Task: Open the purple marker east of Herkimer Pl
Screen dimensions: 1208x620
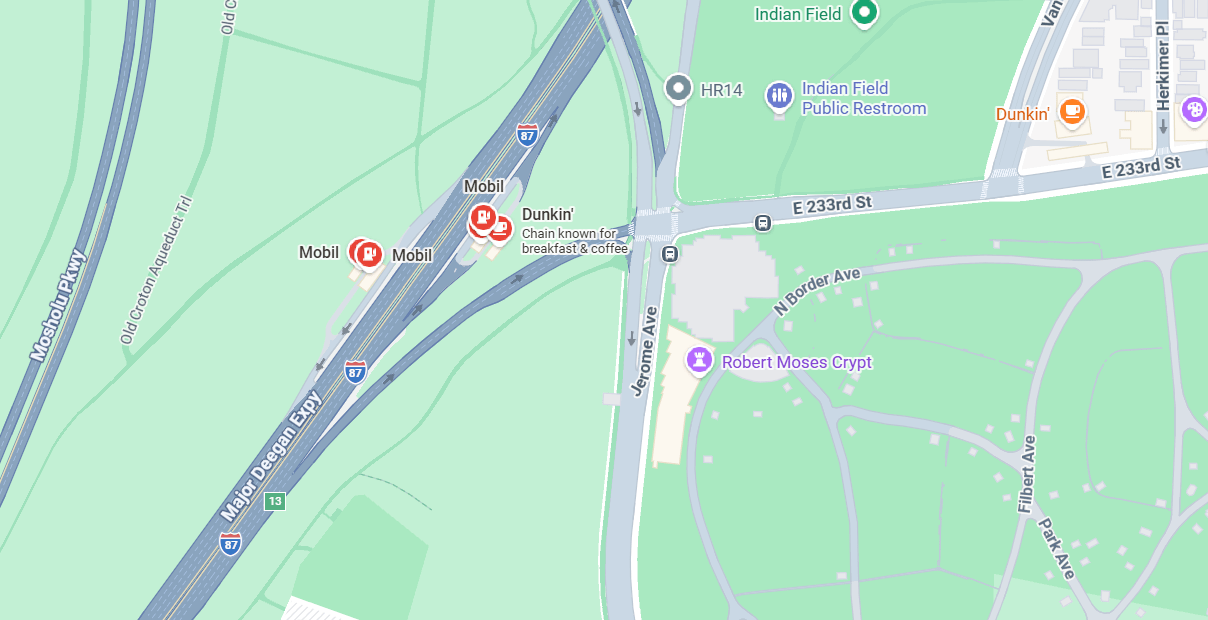Action: [1194, 109]
